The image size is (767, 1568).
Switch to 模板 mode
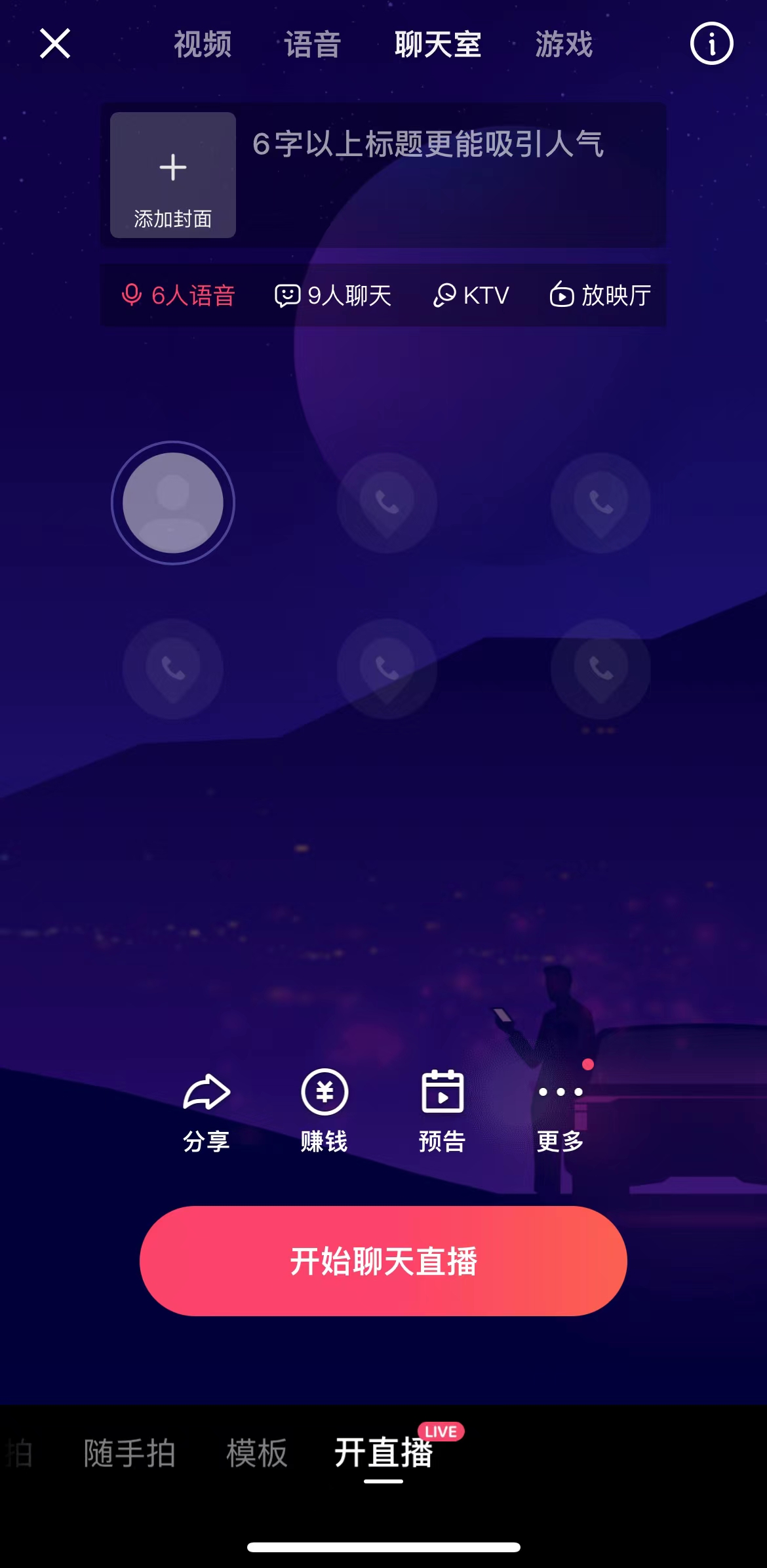pyautogui.click(x=257, y=1453)
